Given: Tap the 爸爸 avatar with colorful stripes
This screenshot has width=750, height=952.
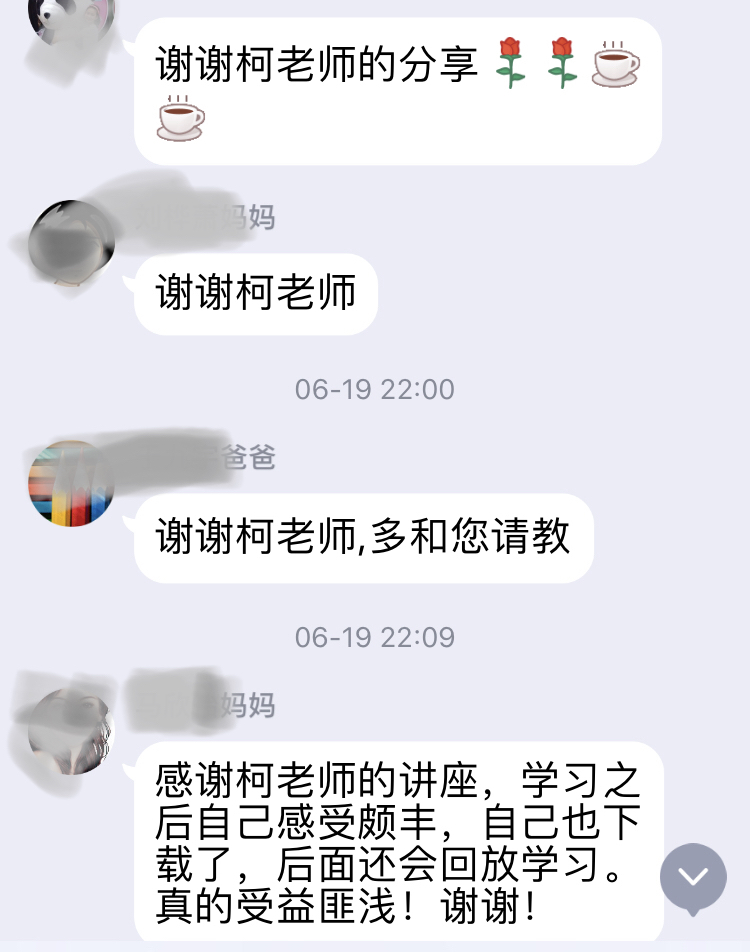Looking at the screenshot, I should [71, 483].
